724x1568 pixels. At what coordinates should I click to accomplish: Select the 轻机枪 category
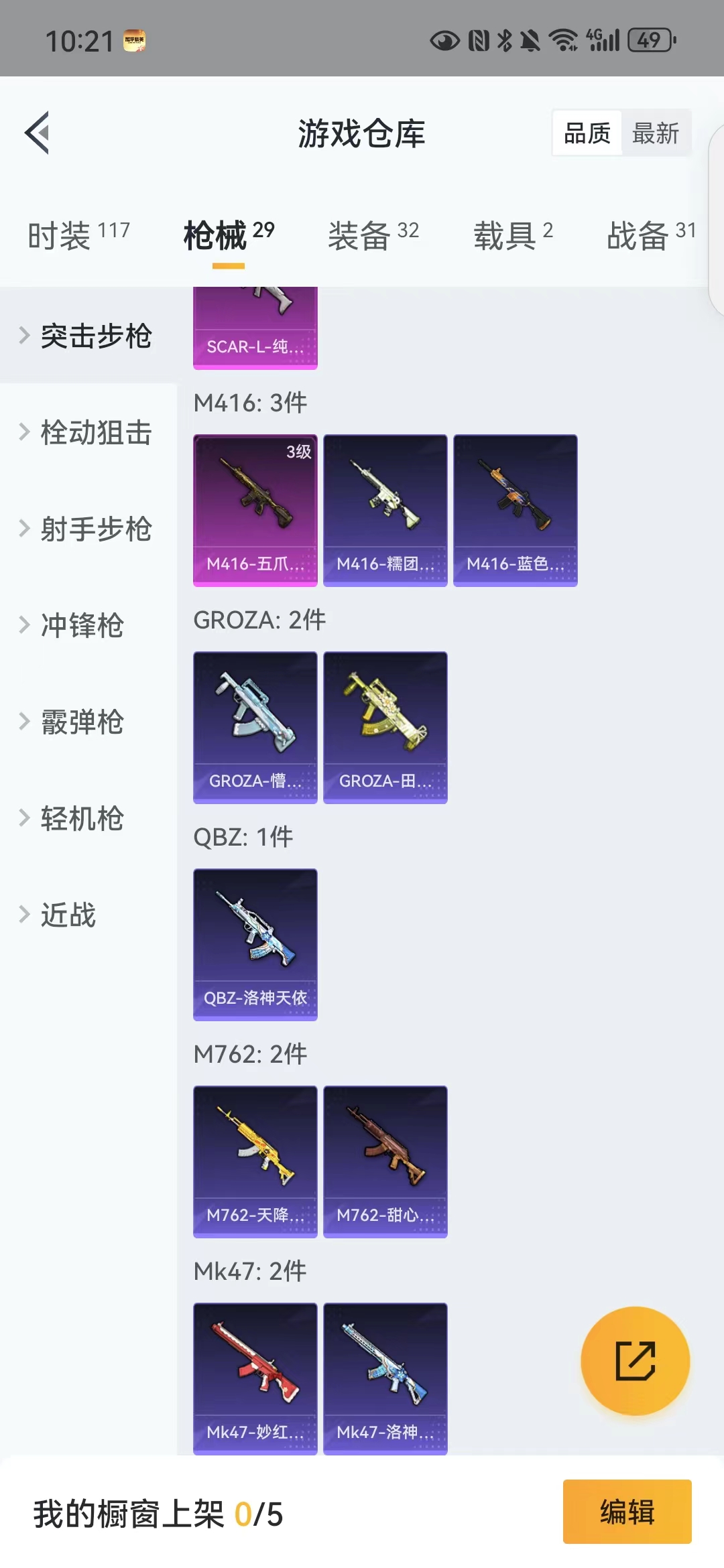88,818
